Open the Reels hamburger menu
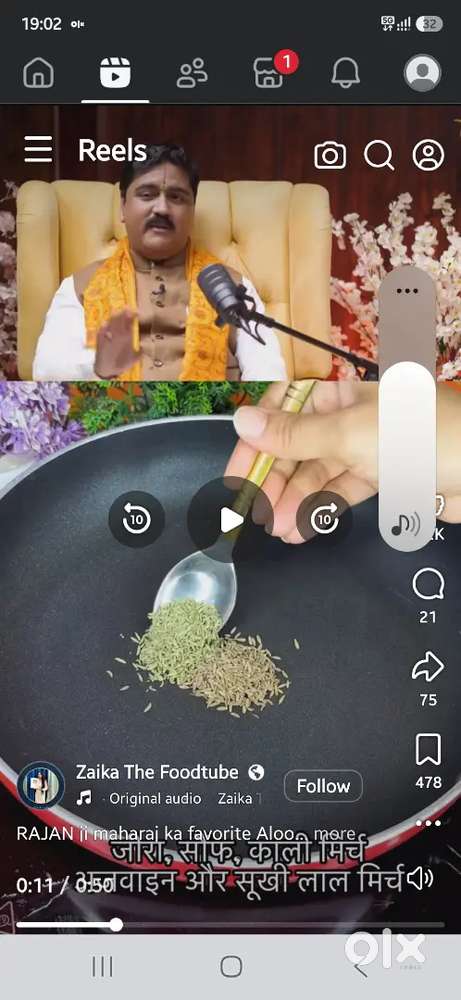The height and width of the screenshot is (1000, 461). tap(38, 150)
